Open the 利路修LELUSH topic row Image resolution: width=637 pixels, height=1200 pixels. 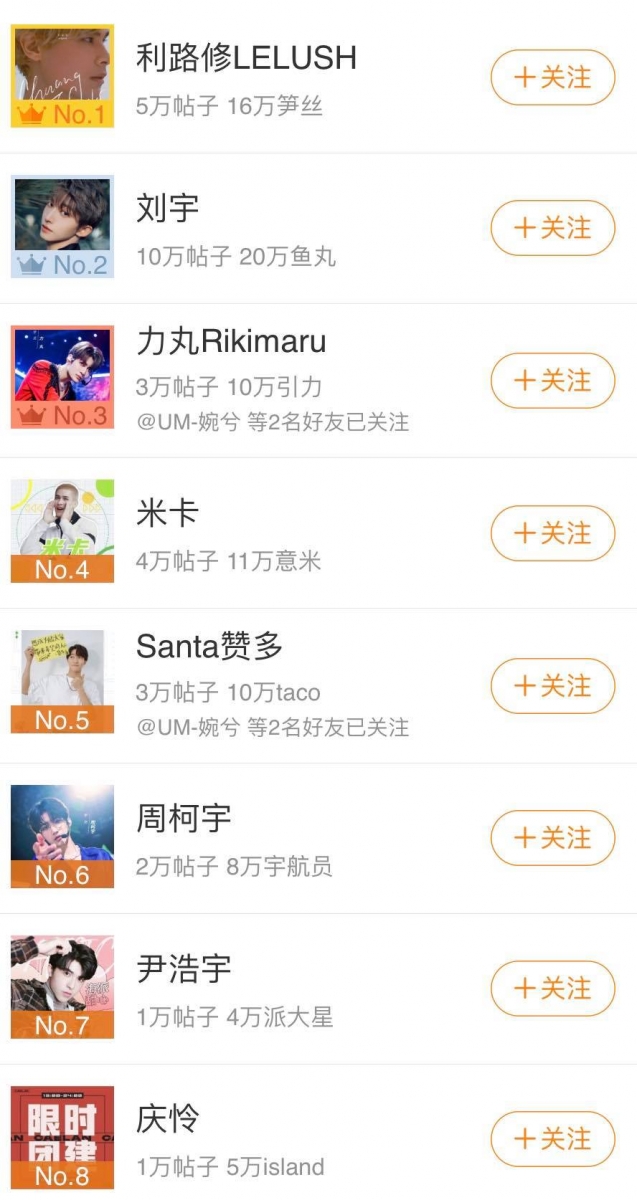pyautogui.click(x=246, y=58)
